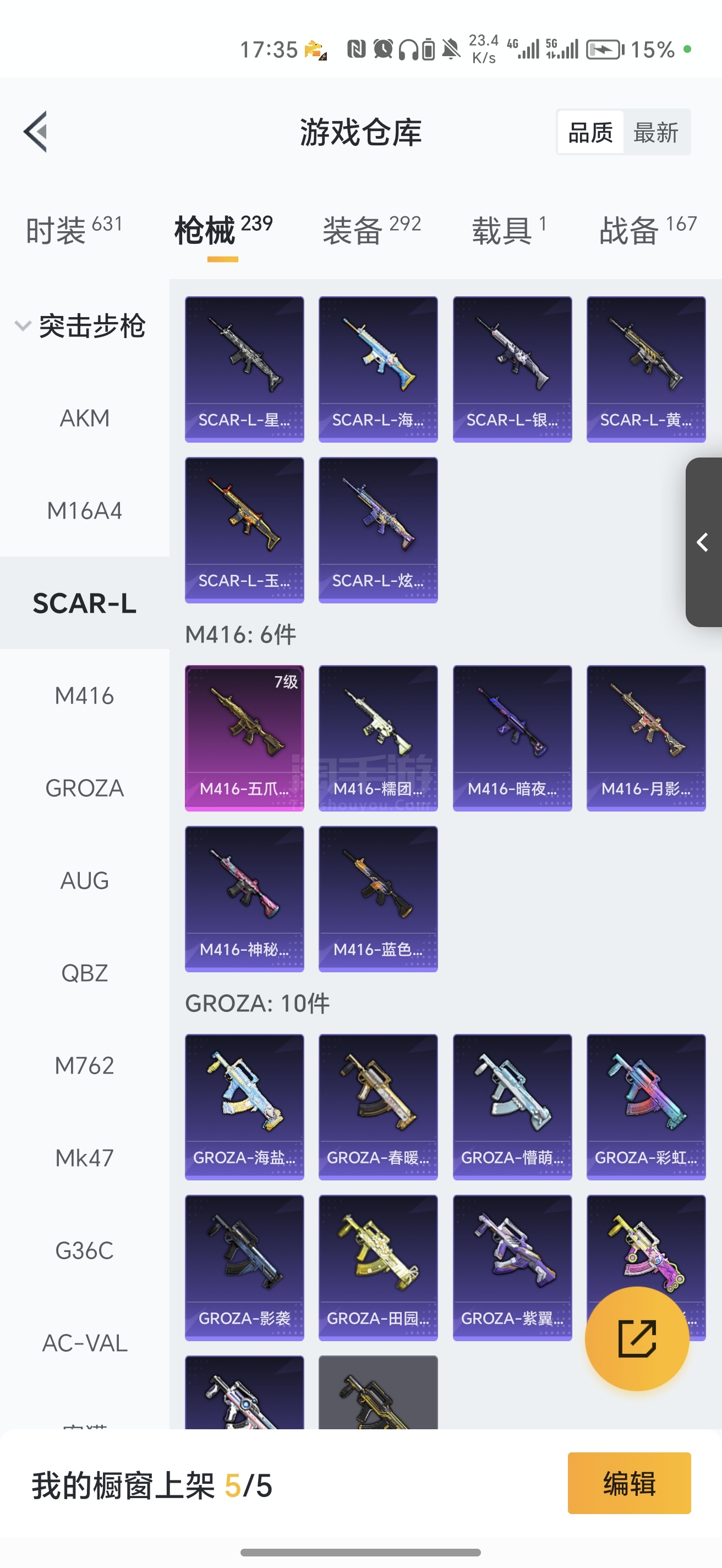Open the GROZA-影袭 skin tile
This screenshot has width=722, height=1568.
244,1267
